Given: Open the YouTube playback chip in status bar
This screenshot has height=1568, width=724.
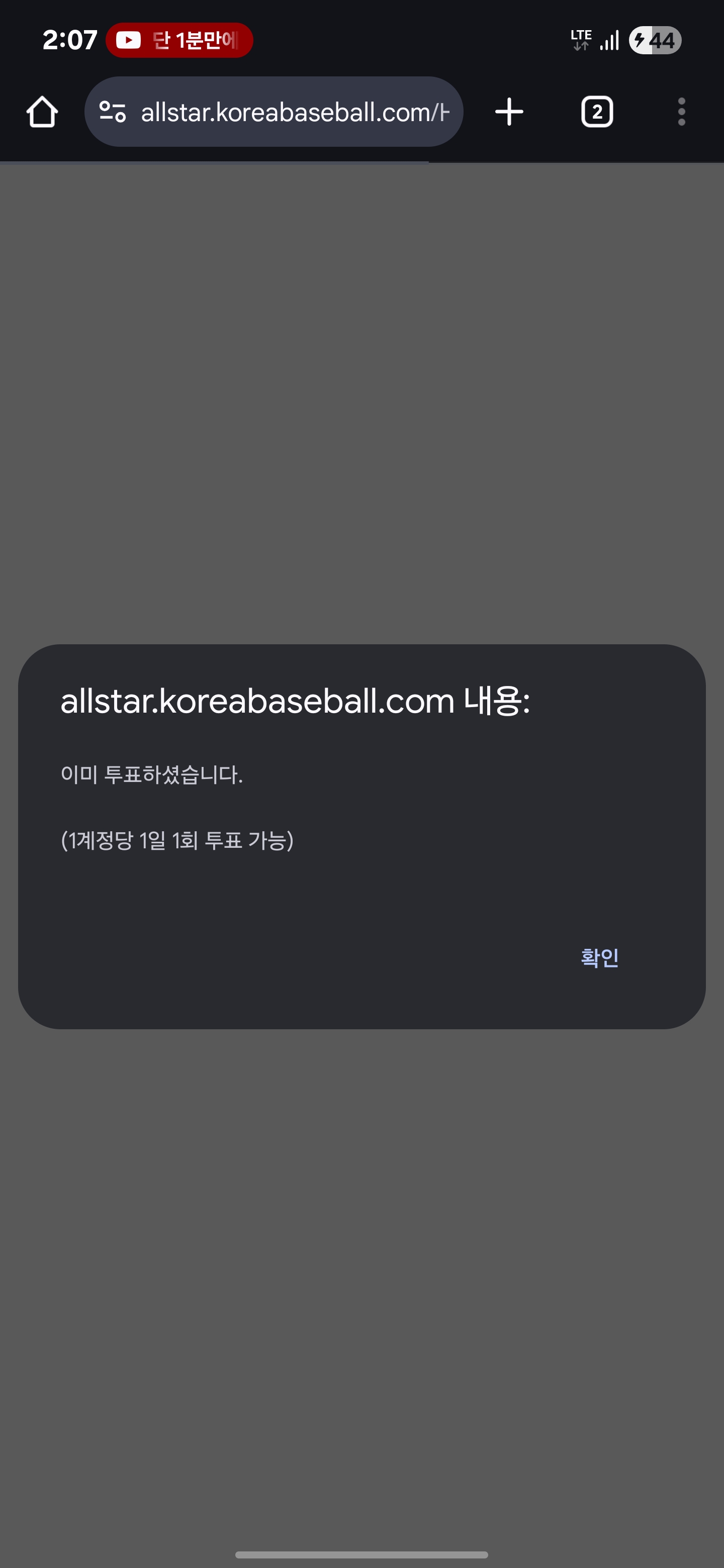Looking at the screenshot, I should pyautogui.click(x=179, y=40).
